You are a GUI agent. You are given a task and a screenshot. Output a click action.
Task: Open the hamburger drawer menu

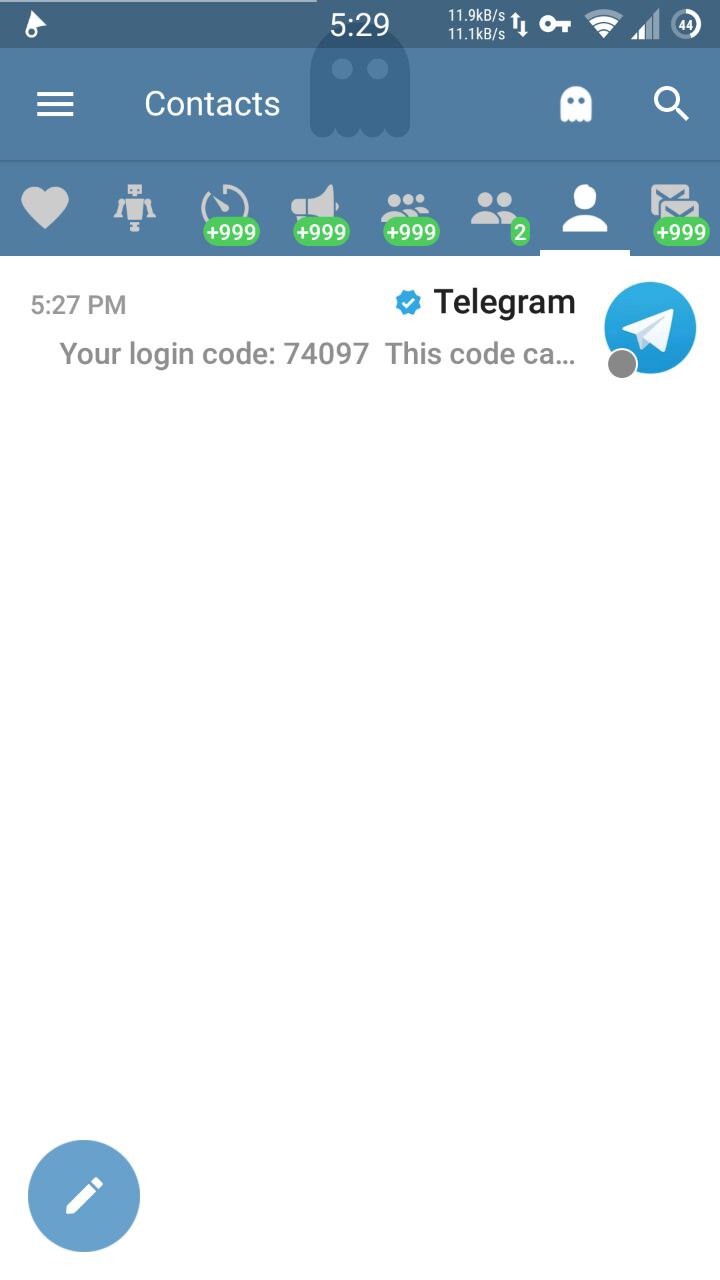[55, 104]
